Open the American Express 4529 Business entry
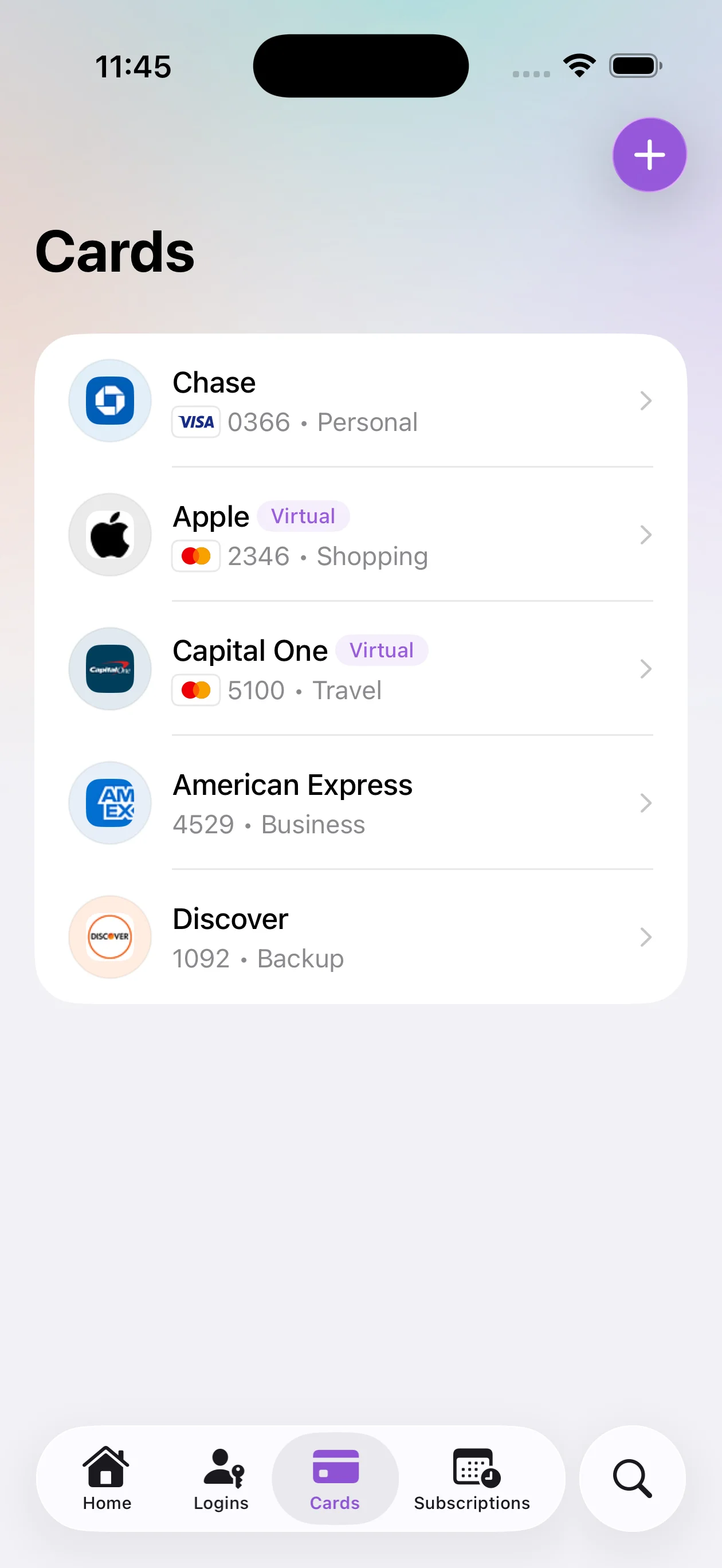The width and height of the screenshot is (722, 1568). tap(365, 803)
